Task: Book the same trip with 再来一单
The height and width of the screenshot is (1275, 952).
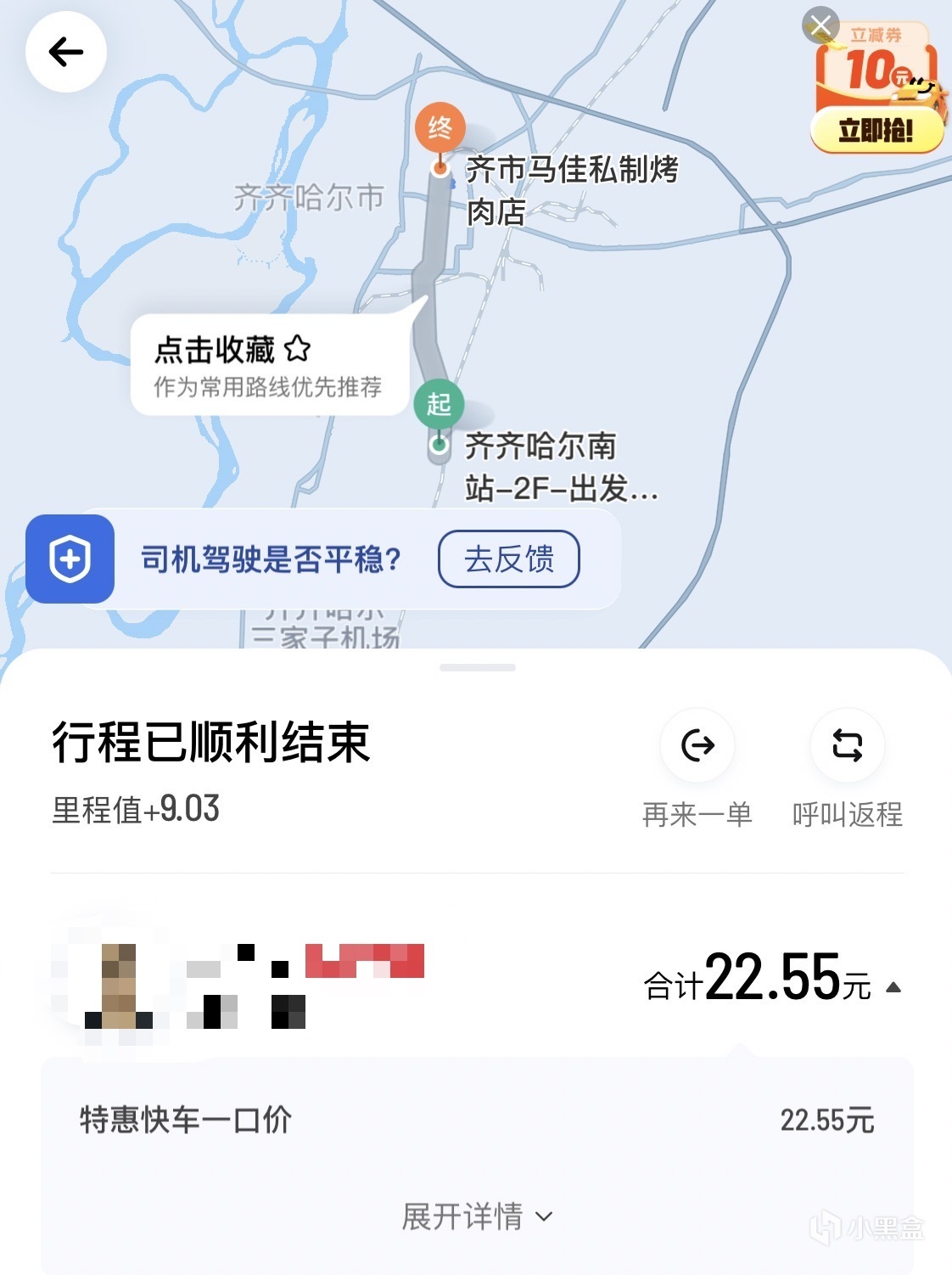Action: pos(697,747)
